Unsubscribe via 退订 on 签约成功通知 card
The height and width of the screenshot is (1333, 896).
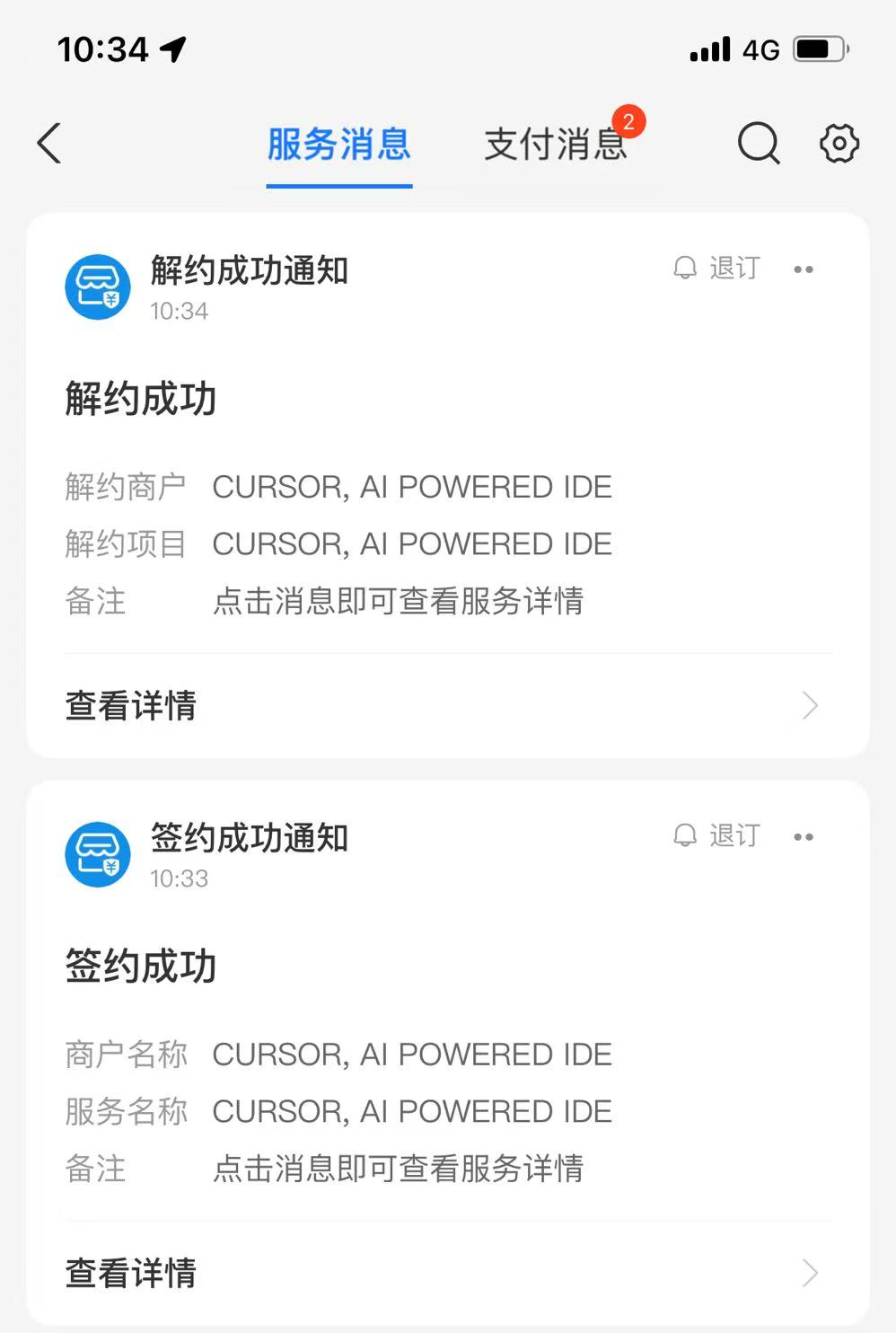718,836
